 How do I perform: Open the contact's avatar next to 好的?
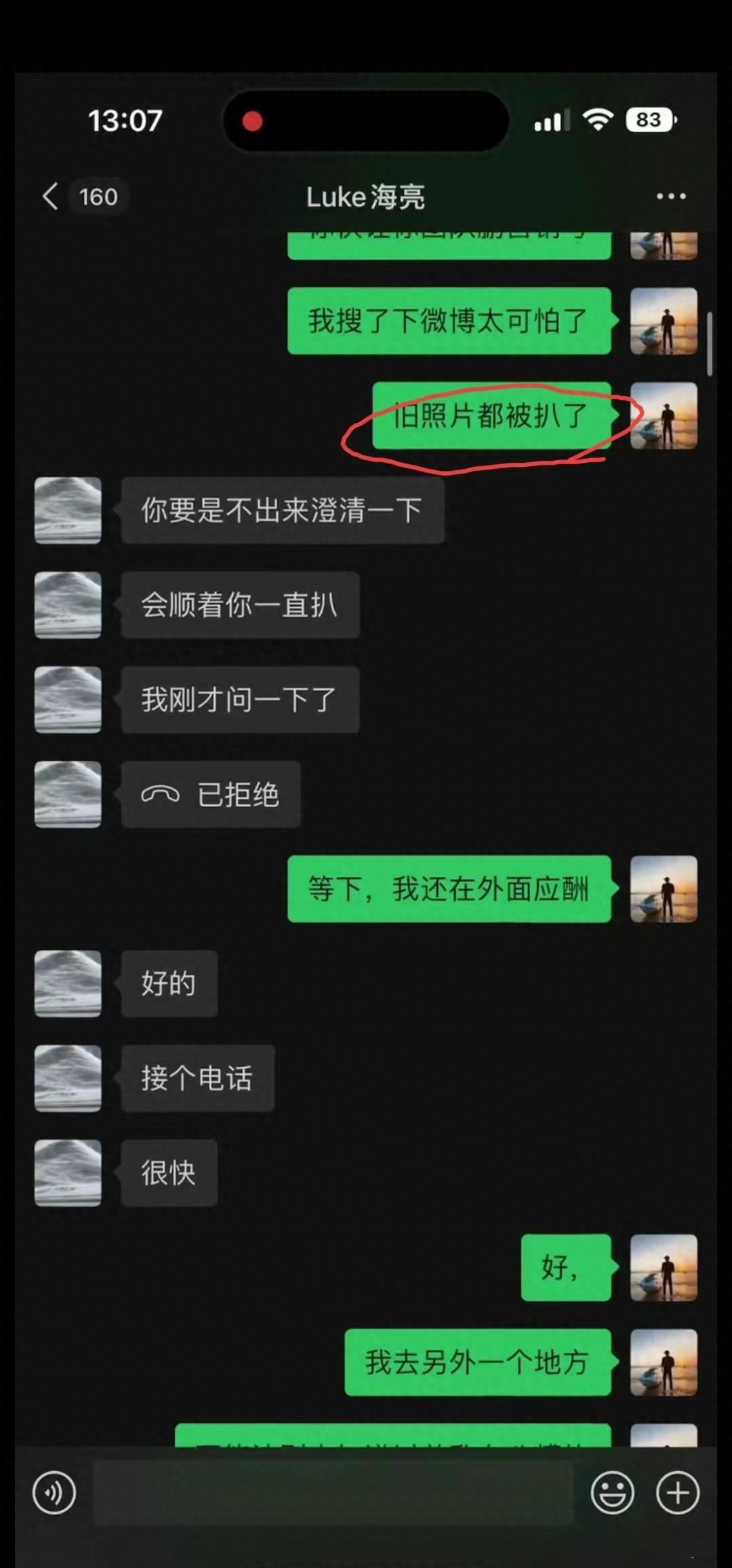68,985
